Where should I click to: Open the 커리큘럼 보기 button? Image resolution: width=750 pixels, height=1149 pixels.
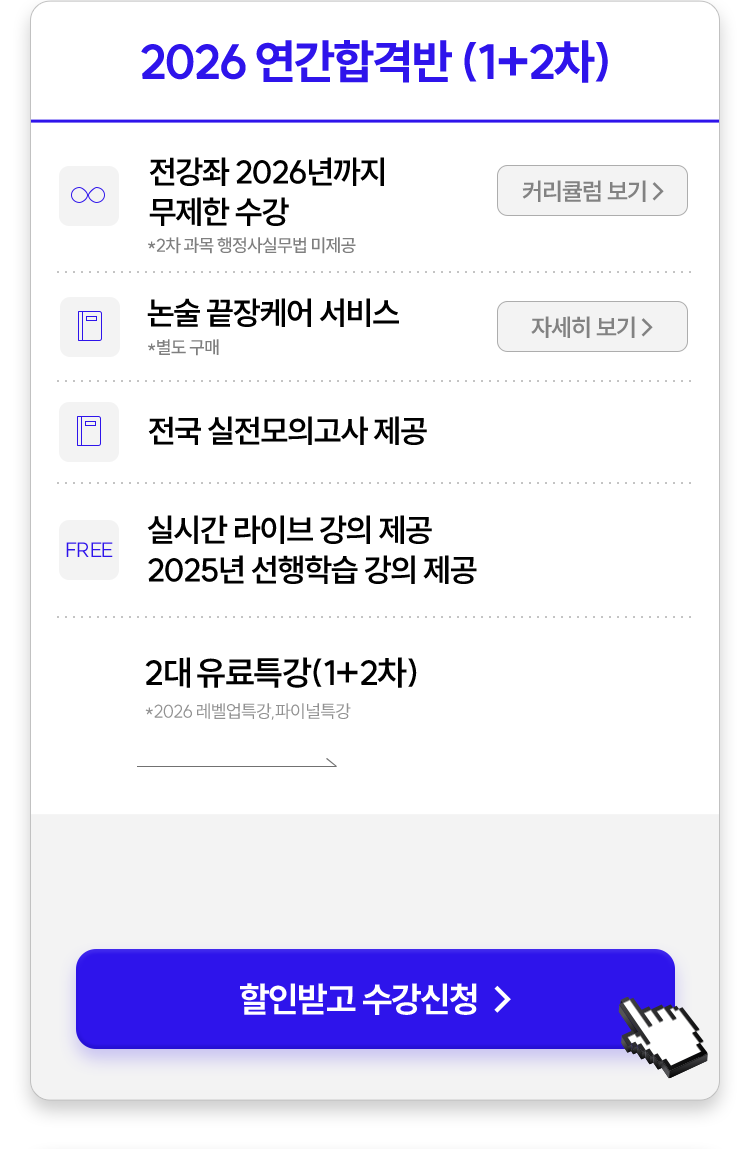[592, 190]
